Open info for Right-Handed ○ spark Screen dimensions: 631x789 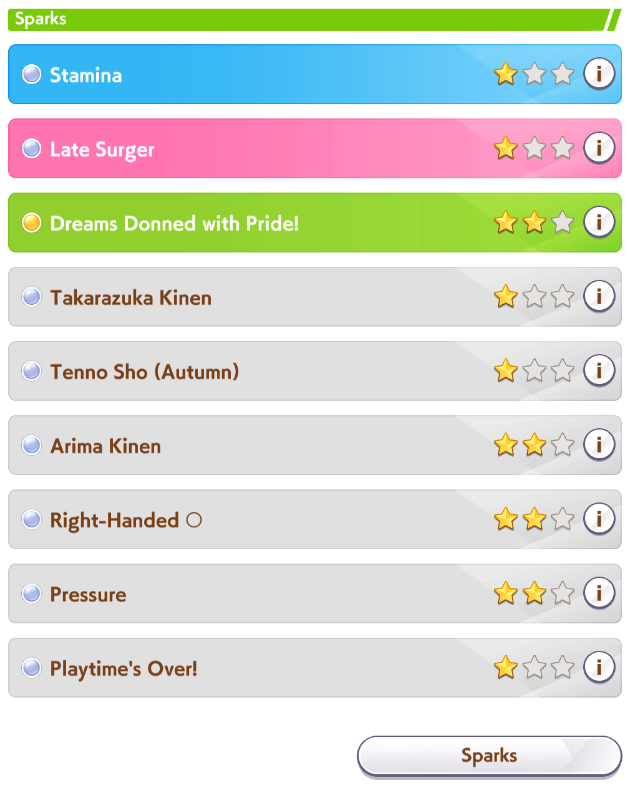599,519
